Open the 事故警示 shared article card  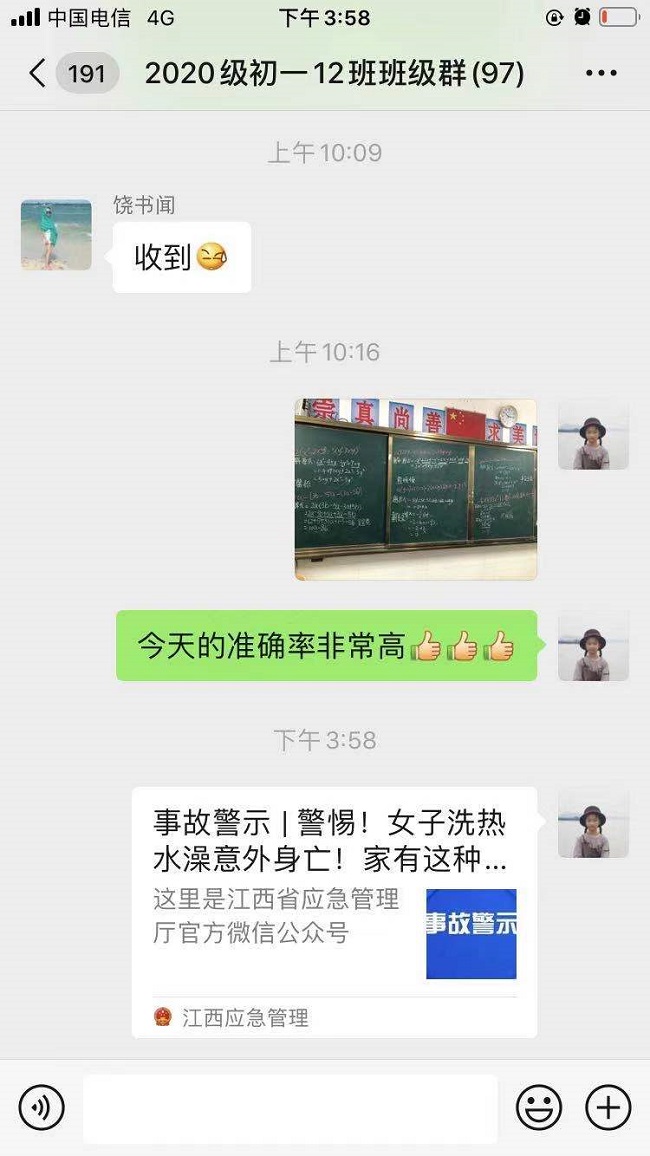334,910
